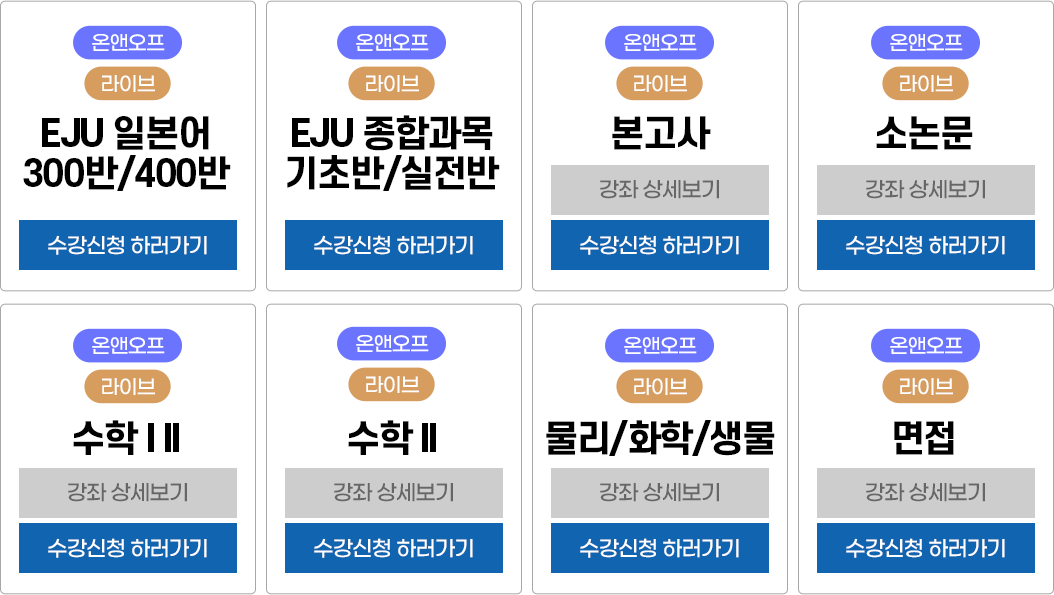The width and height of the screenshot is (1054, 595).
Task: Open 강좌 상세보기 for 본고사
Action: 660,189
